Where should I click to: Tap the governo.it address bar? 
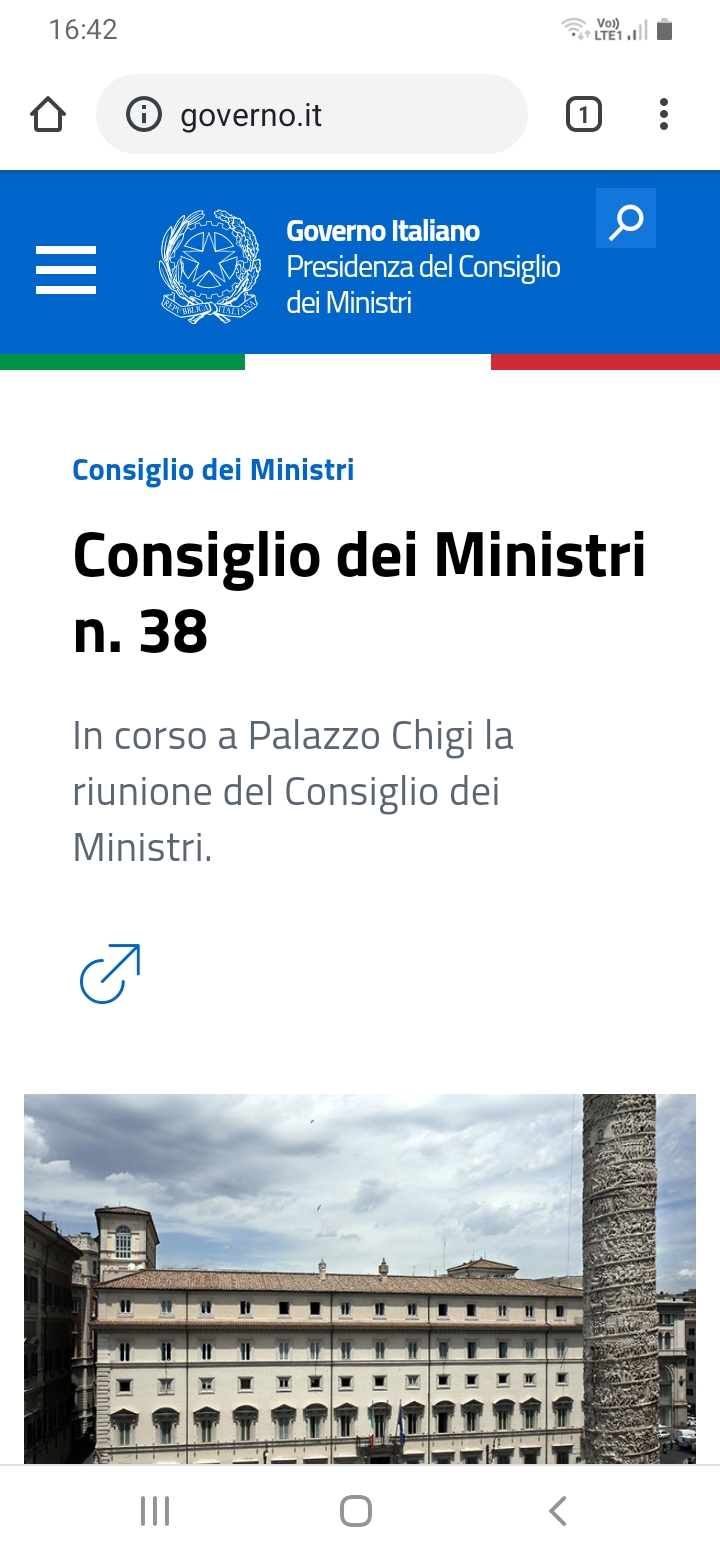tap(330, 116)
